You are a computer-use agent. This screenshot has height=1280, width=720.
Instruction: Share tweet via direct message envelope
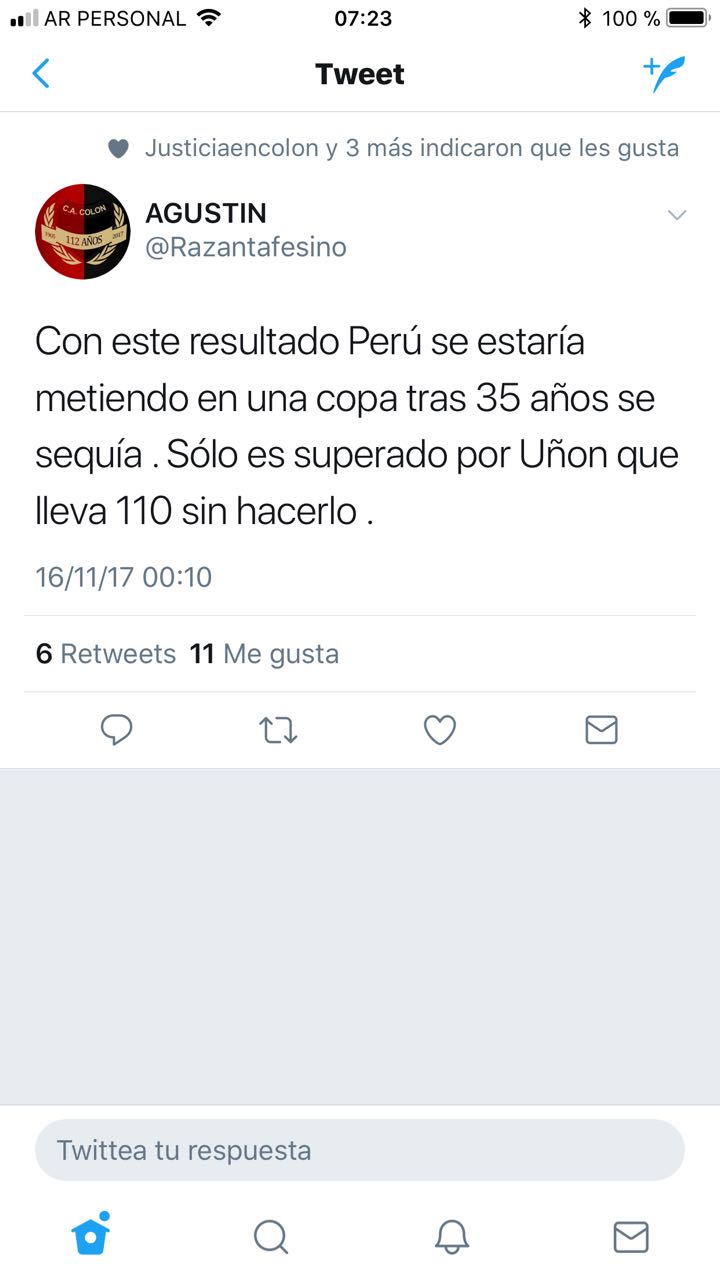(601, 731)
